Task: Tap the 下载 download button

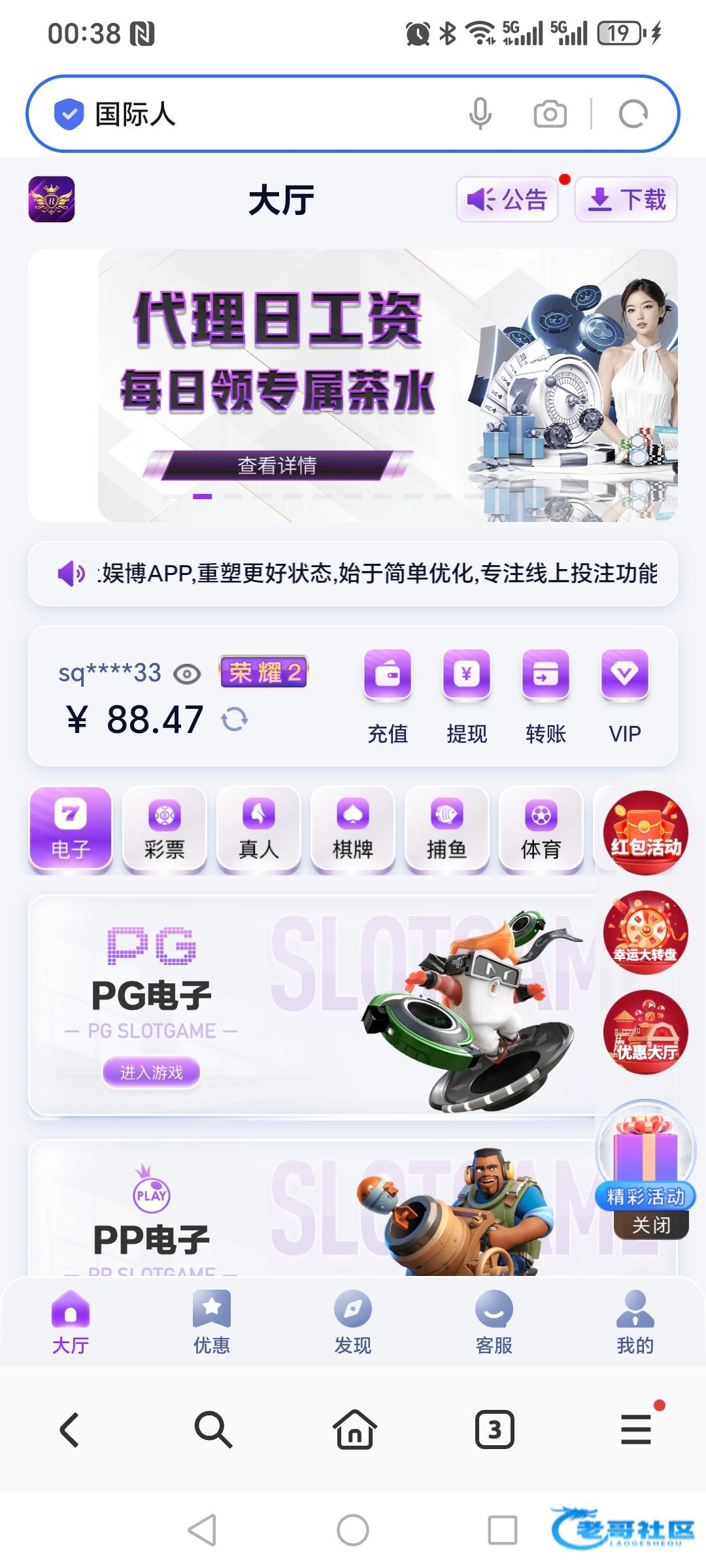Action: [x=626, y=199]
